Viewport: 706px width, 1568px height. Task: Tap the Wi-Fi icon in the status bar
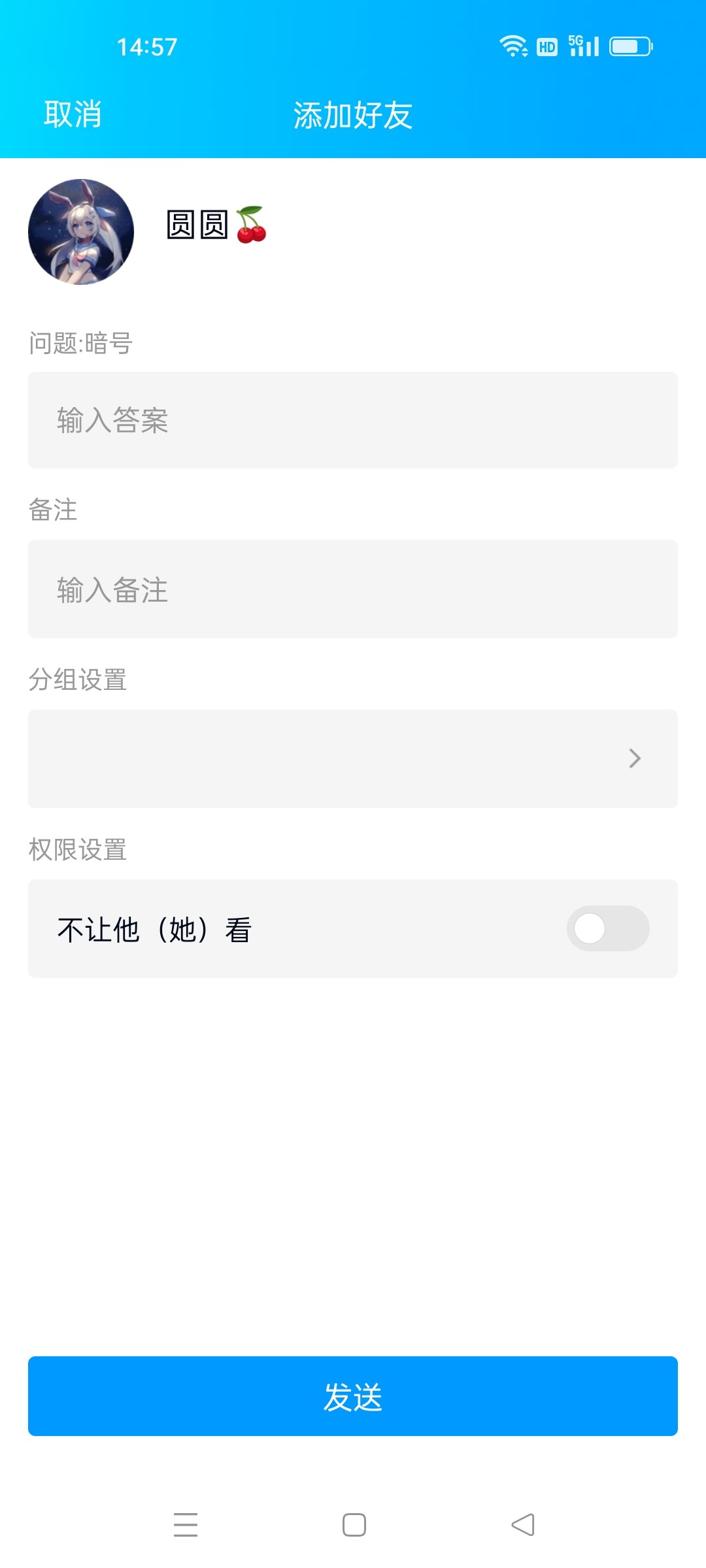(513, 46)
